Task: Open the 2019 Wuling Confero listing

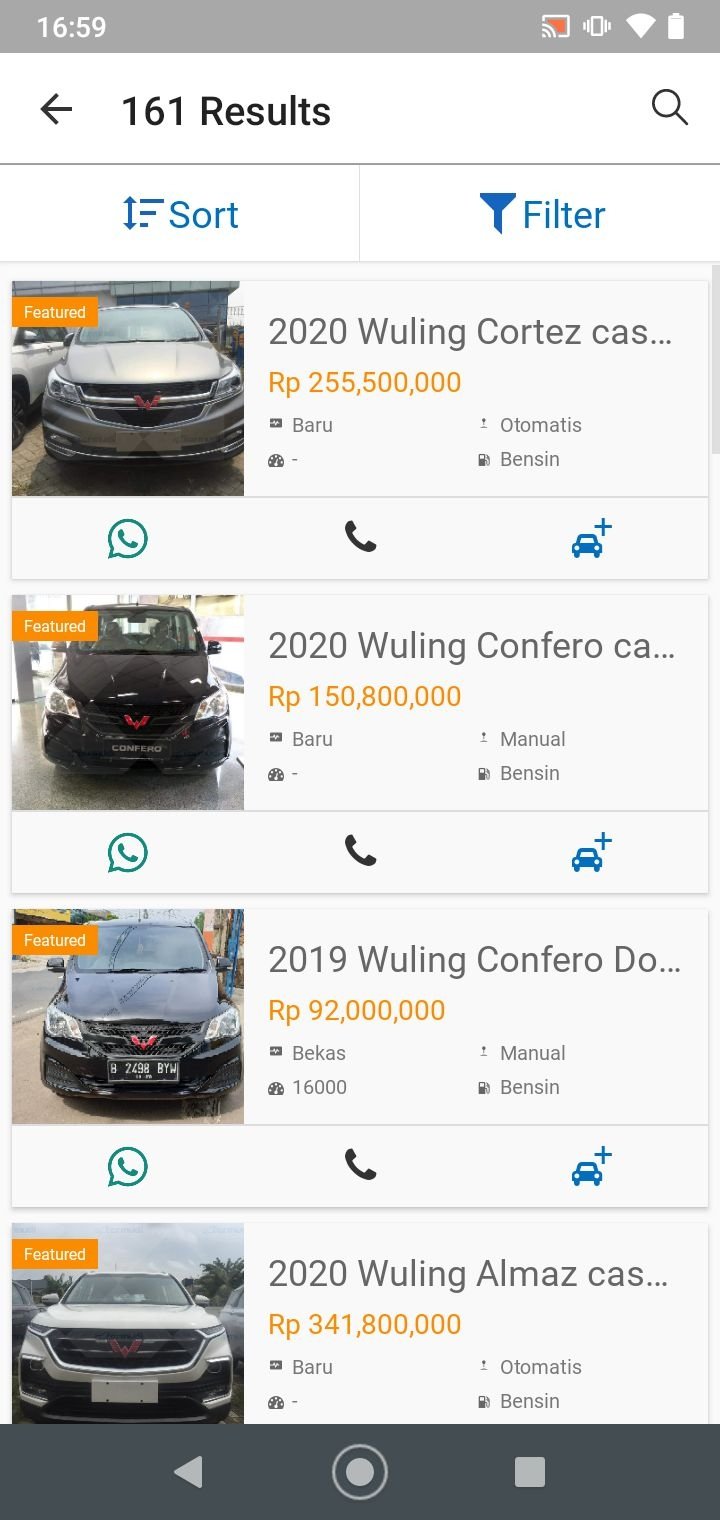Action: click(x=470, y=960)
